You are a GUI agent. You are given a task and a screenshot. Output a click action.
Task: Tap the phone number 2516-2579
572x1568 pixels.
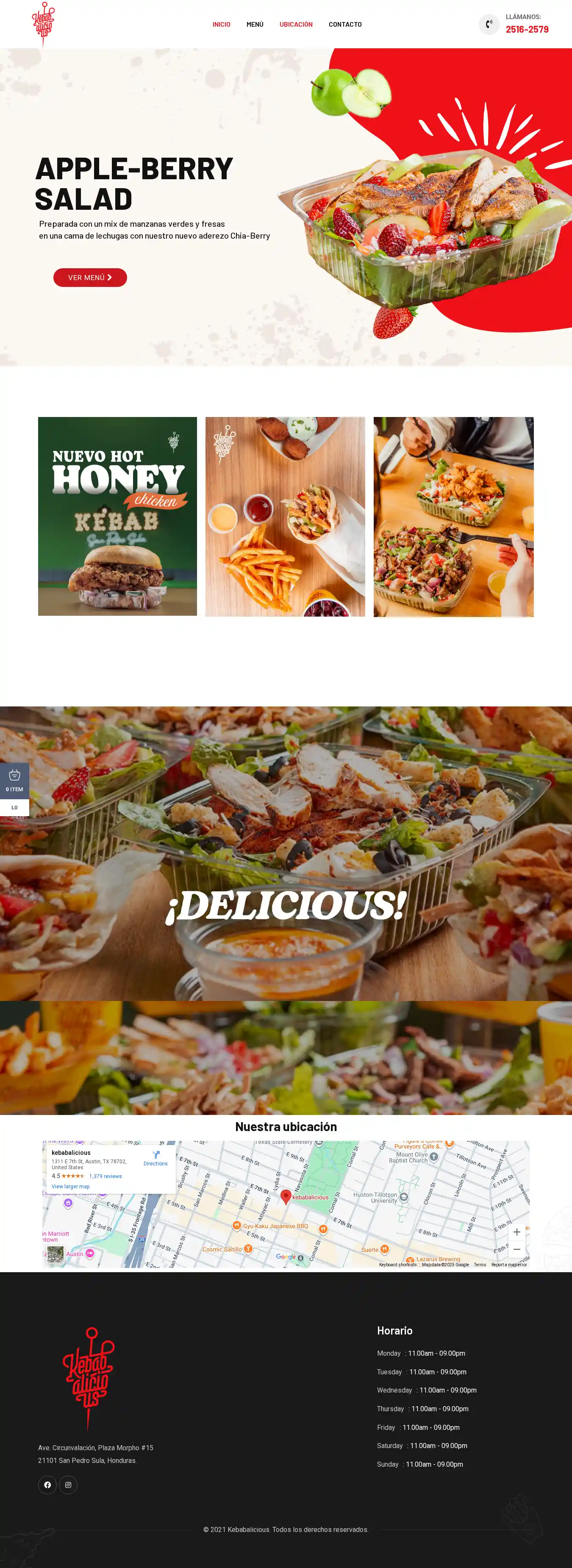526,29
